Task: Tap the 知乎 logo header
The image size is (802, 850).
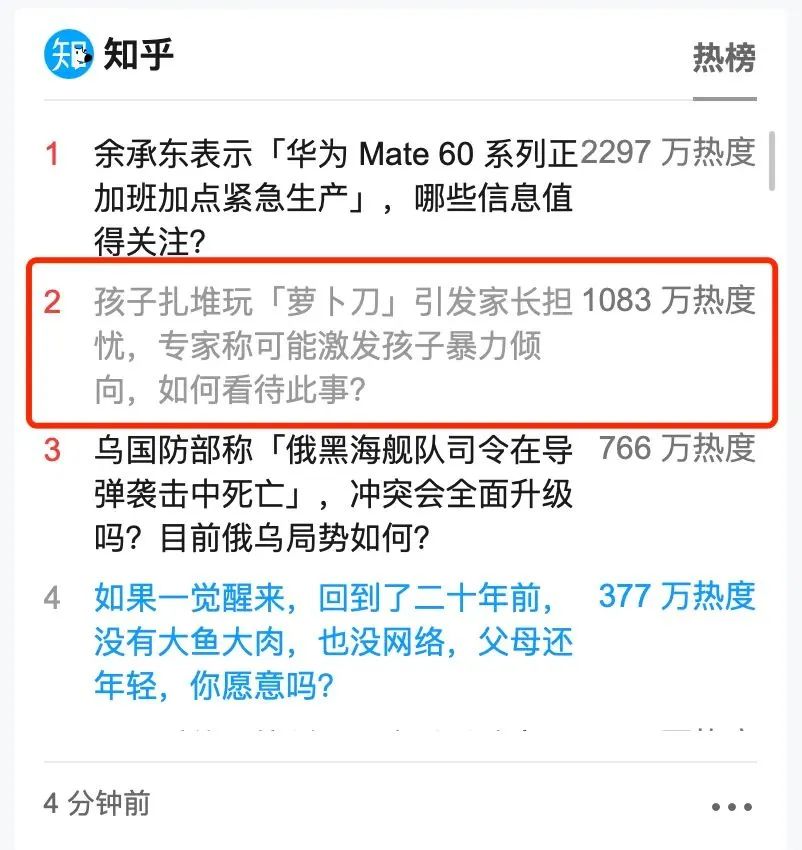Action: pyautogui.click(x=110, y=55)
